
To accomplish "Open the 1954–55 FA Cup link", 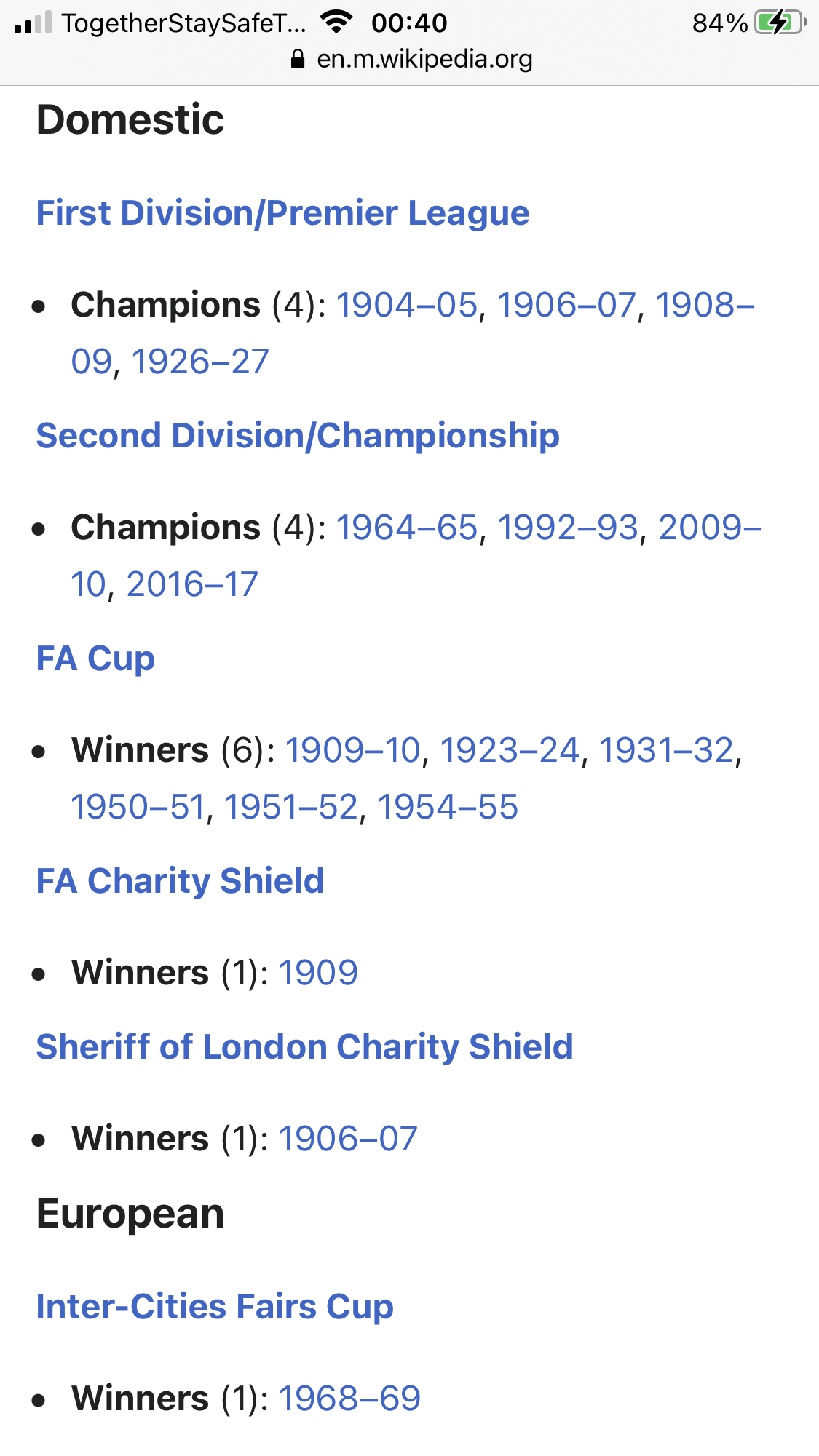I will click(x=448, y=807).
